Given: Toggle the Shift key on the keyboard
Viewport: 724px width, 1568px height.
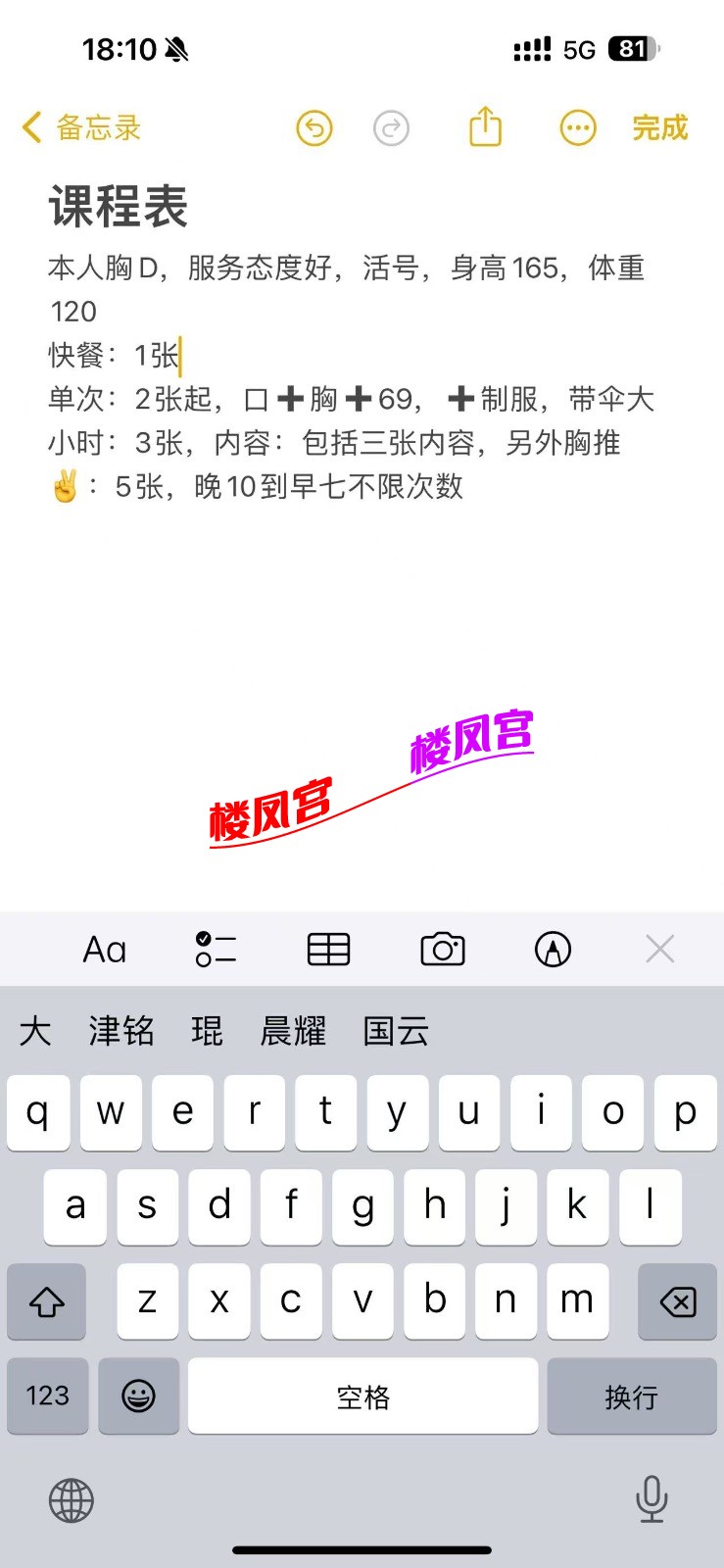Looking at the screenshot, I should 46,1301.
